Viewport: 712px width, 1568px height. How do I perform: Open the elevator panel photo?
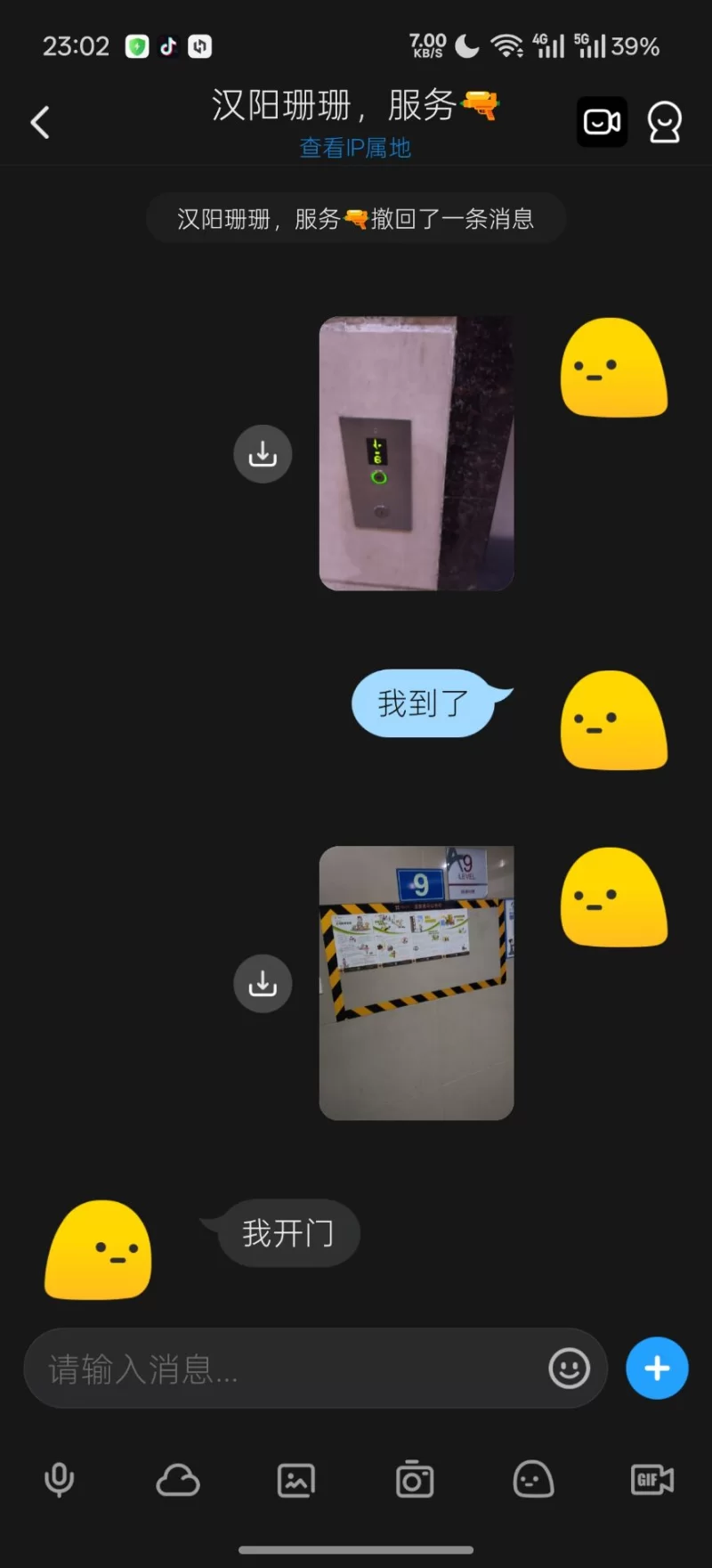click(417, 453)
